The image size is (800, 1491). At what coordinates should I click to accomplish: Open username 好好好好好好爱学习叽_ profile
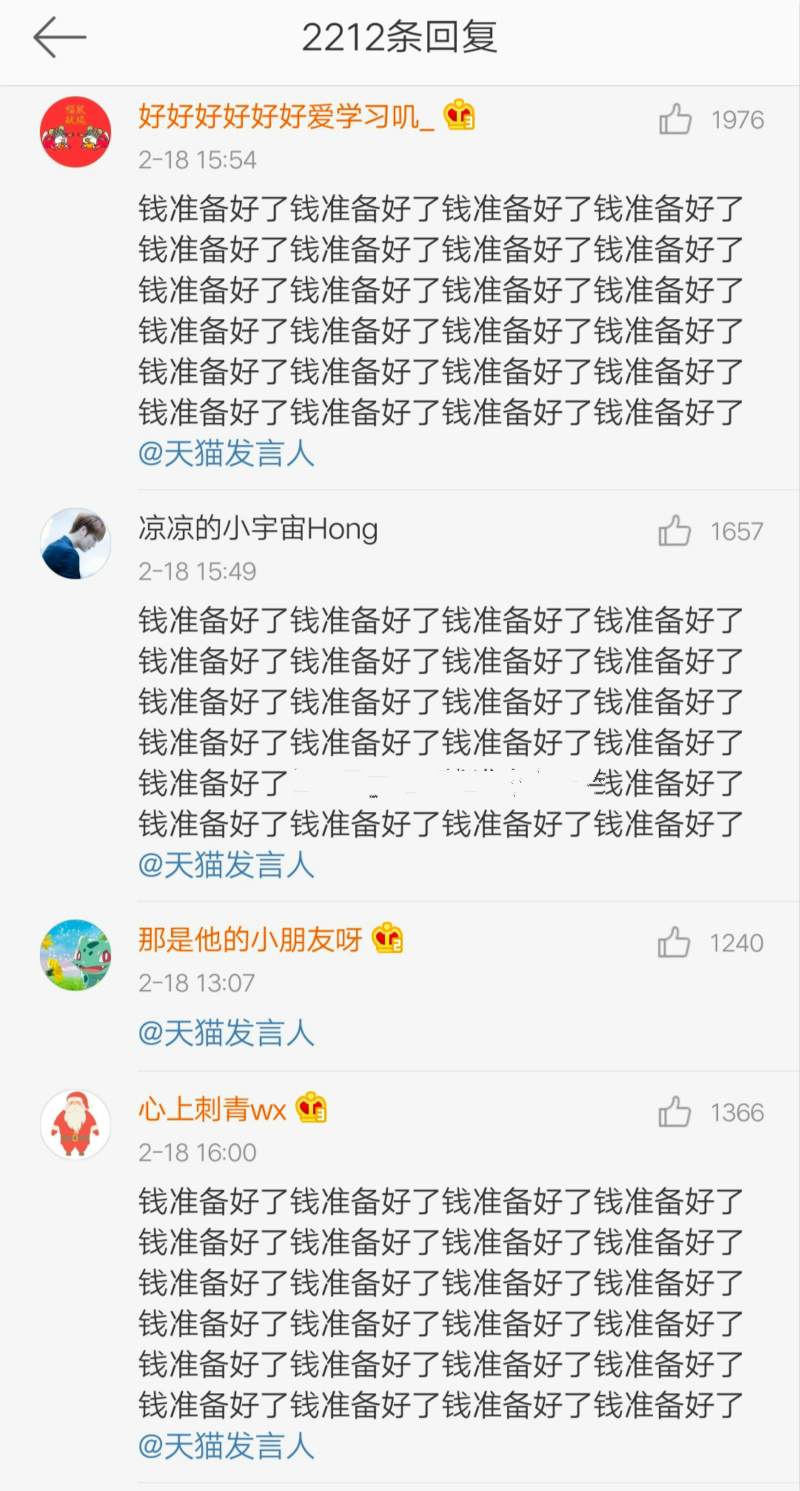pyautogui.click(x=286, y=116)
